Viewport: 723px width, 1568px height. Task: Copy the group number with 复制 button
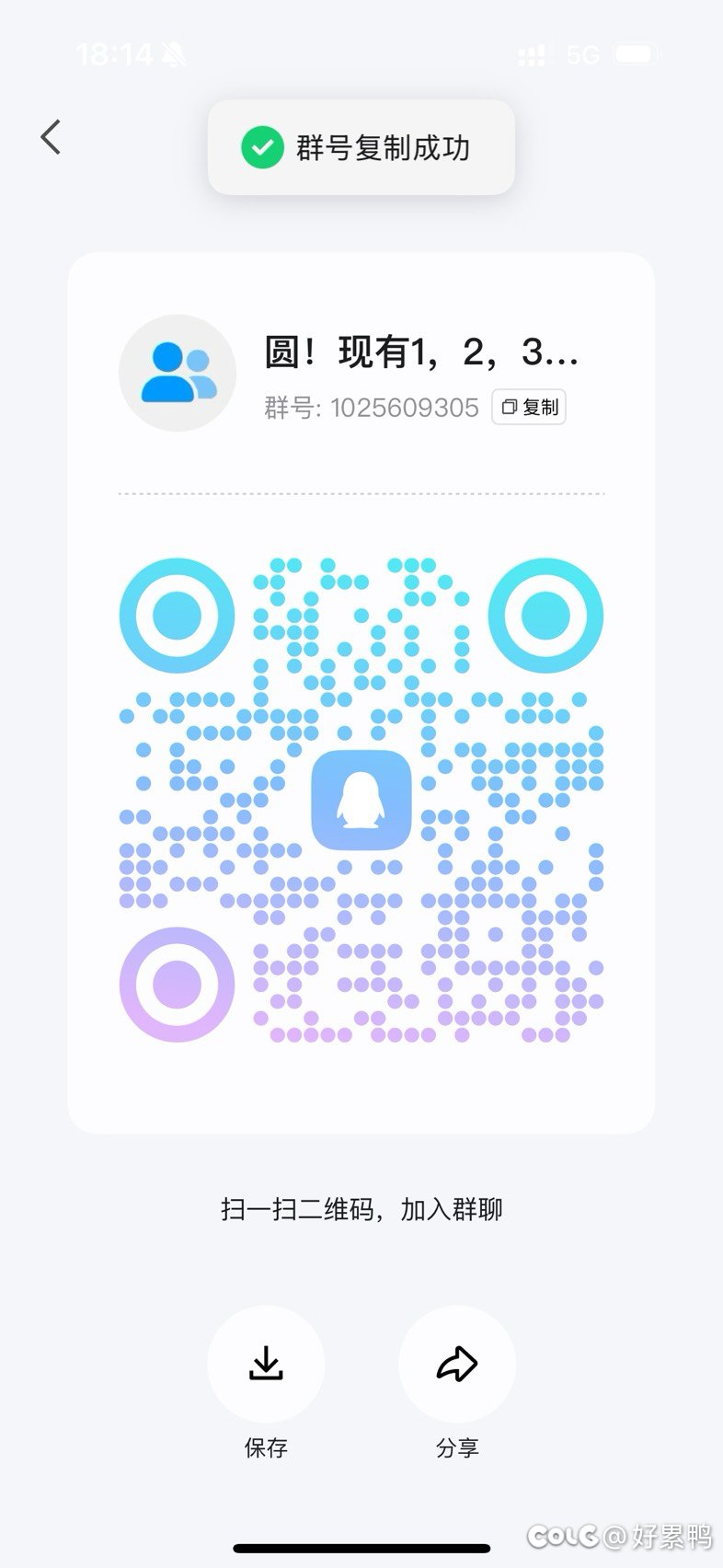coord(529,407)
